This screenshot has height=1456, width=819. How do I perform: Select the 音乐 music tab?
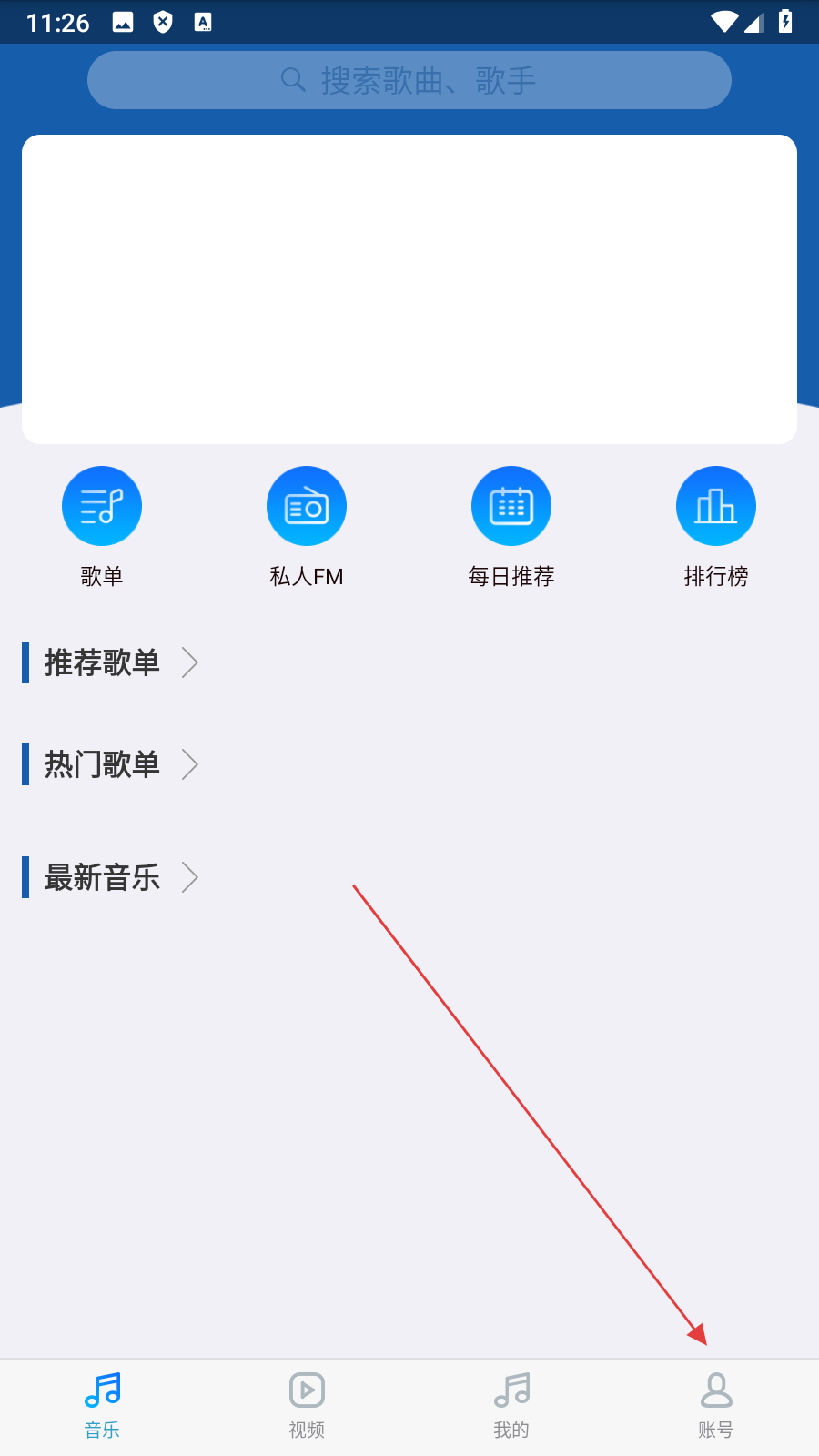pyautogui.click(x=102, y=1405)
